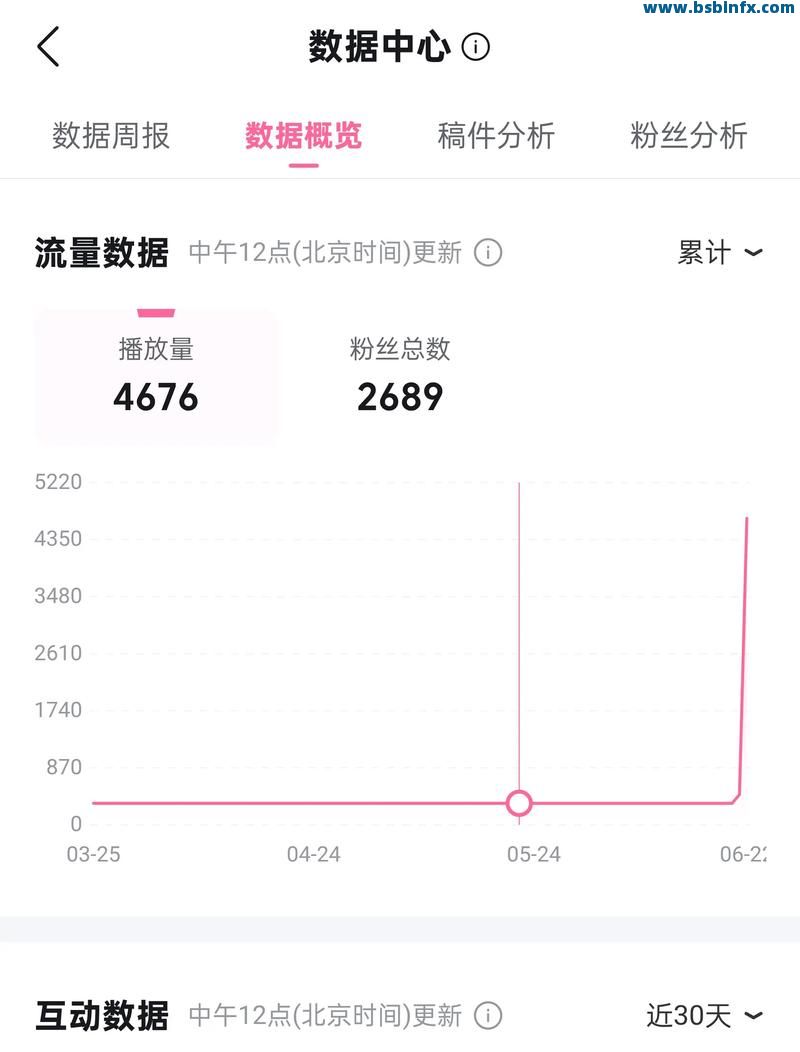
Task: Select the 播放量 metric card
Action: [156, 376]
